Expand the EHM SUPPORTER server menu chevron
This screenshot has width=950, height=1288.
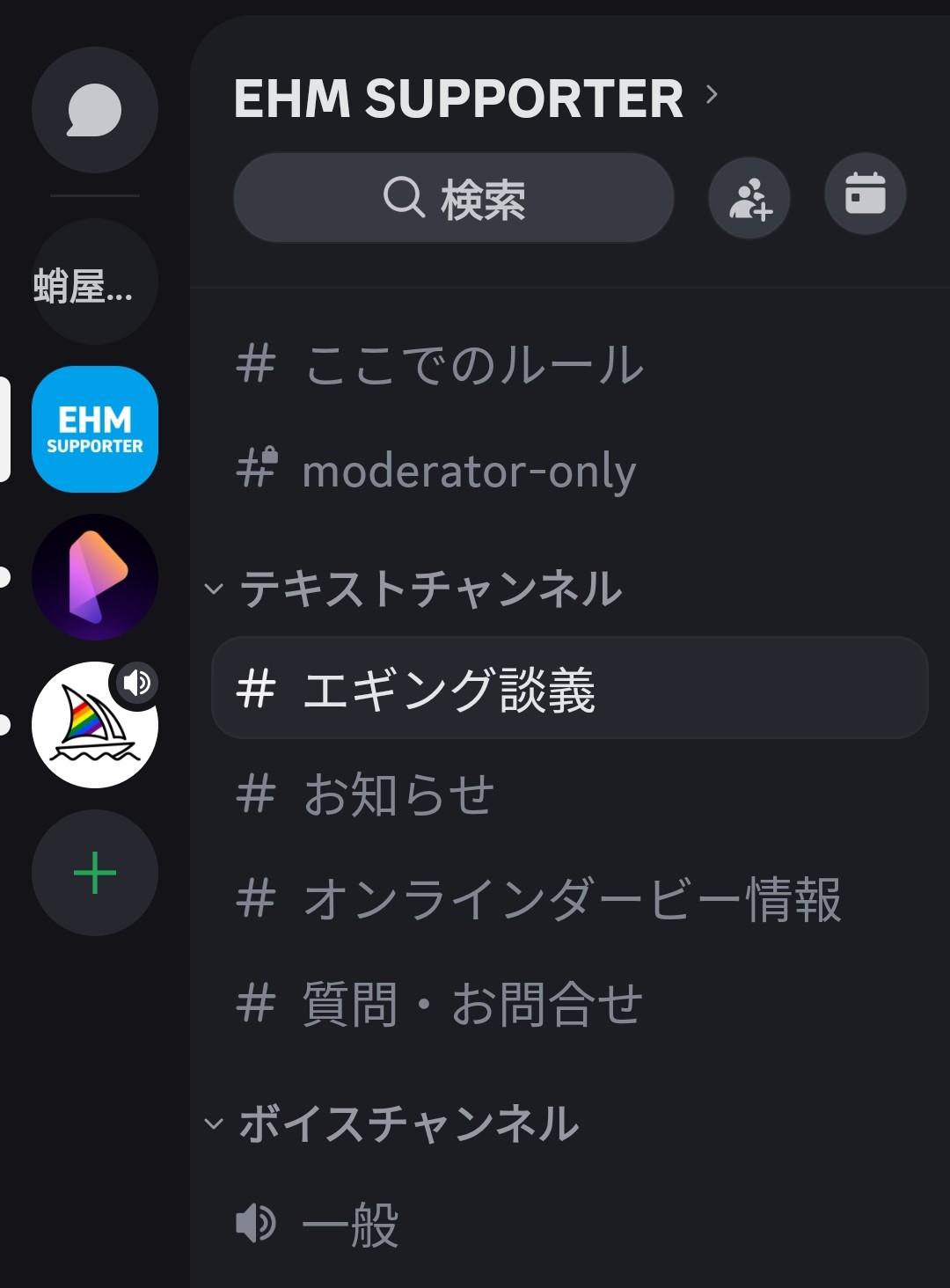pyautogui.click(x=709, y=97)
